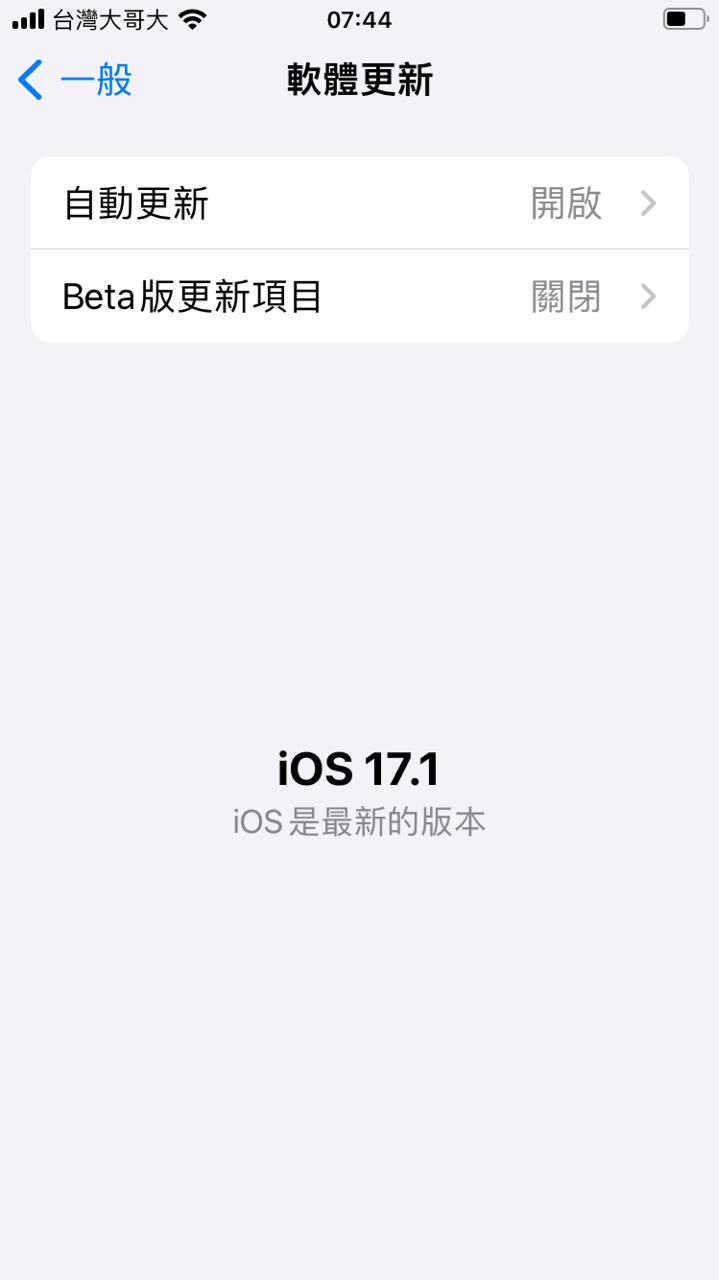
Task: Go back to 一般 settings
Action: [75, 80]
